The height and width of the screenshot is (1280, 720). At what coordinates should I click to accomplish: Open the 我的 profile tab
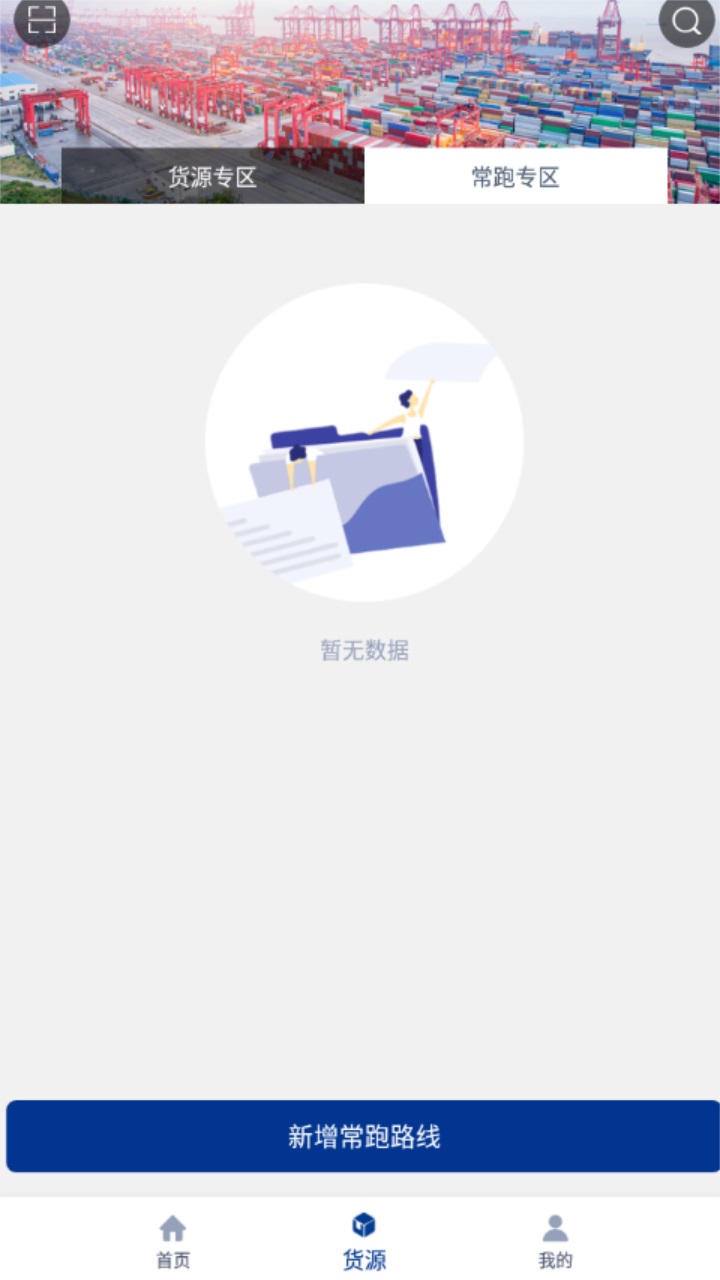tap(555, 1241)
